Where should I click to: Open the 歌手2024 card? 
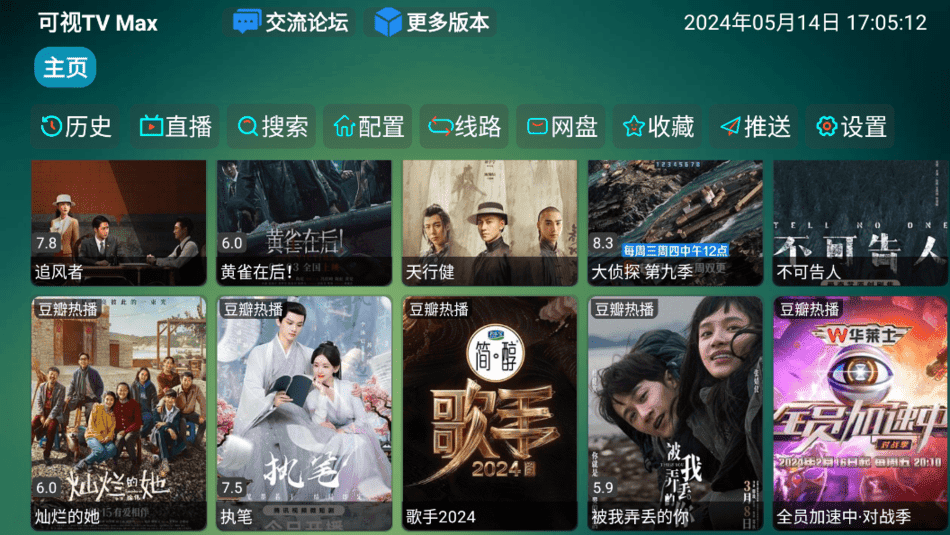click(489, 412)
